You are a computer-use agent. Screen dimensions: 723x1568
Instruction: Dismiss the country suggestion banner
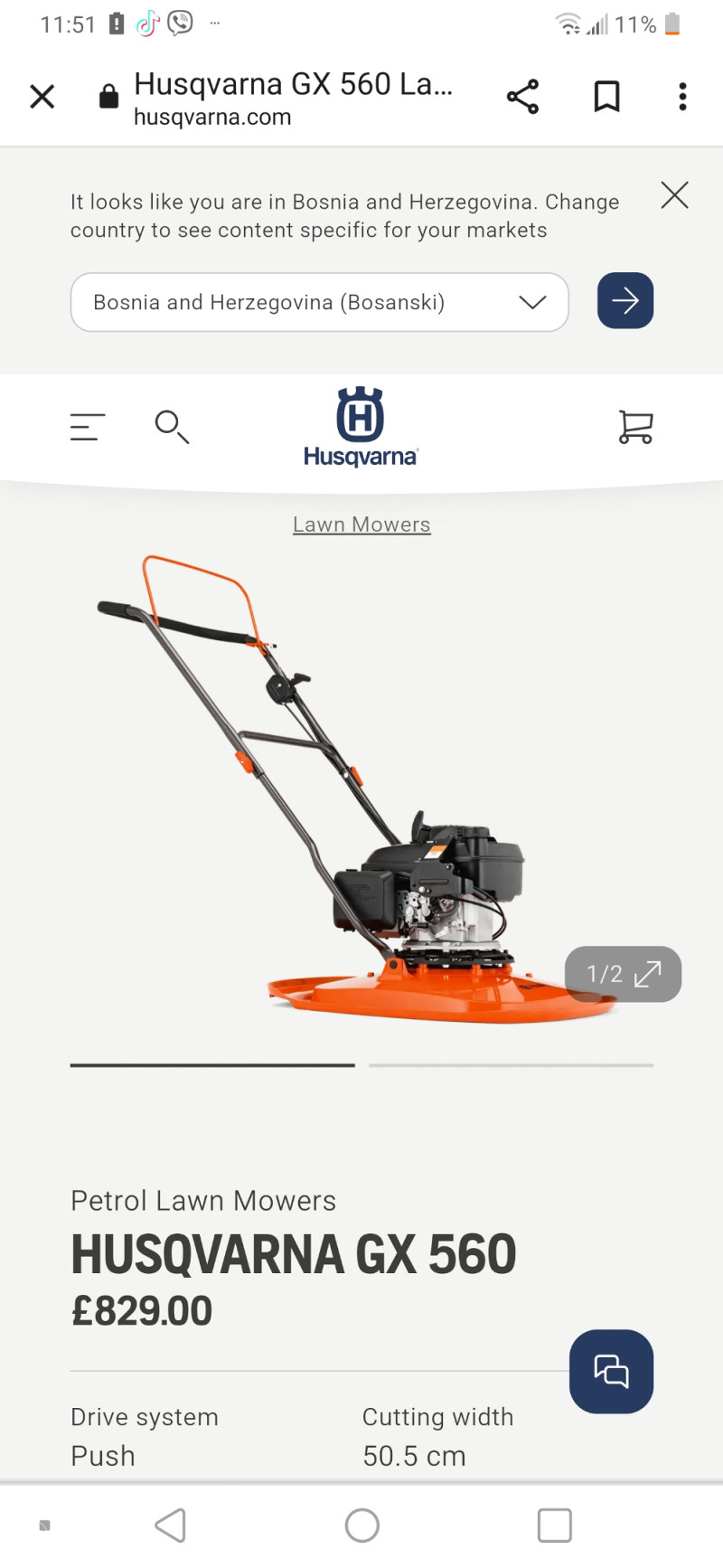click(x=674, y=195)
